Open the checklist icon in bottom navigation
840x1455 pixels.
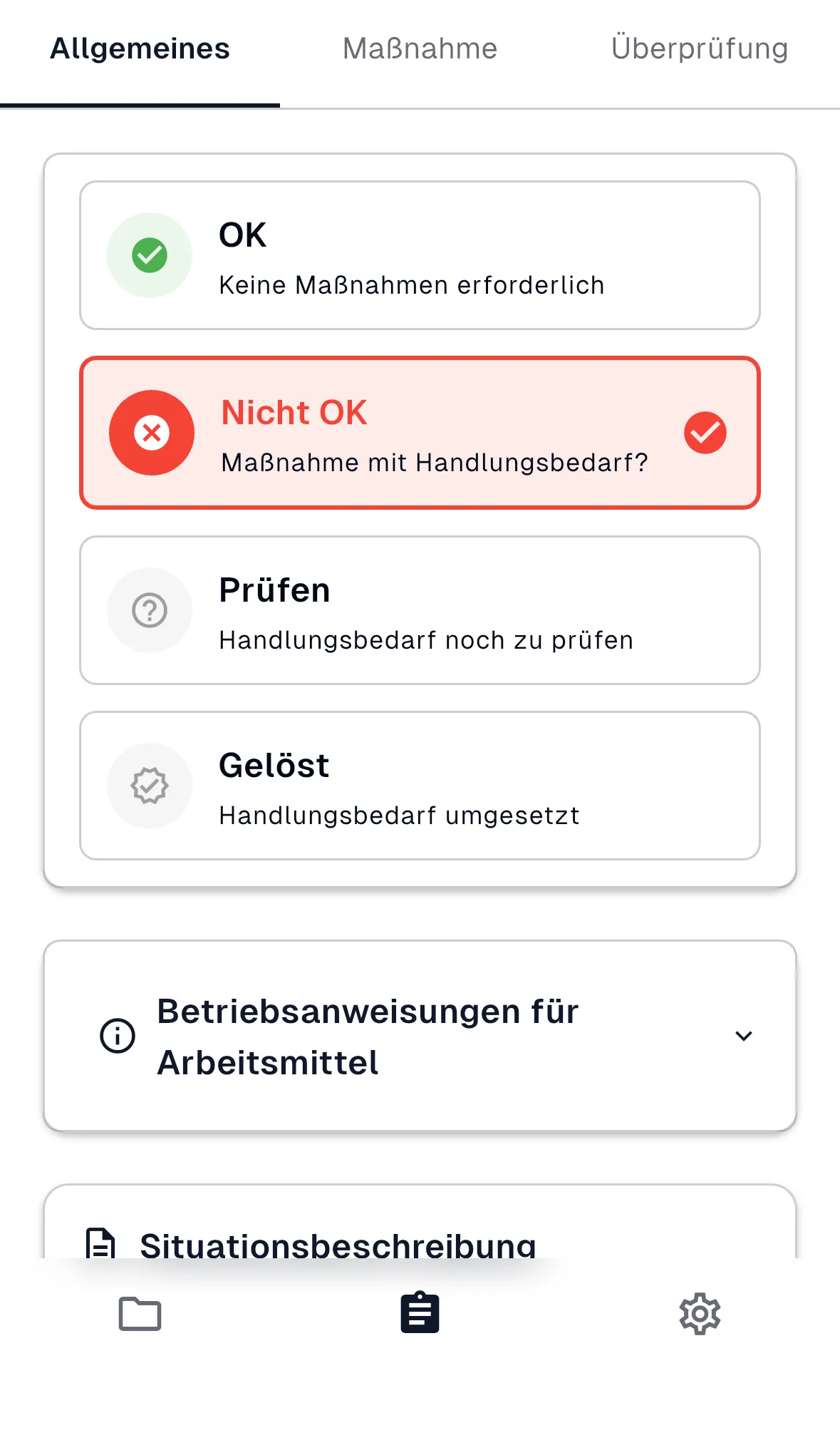coord(420,1314)
